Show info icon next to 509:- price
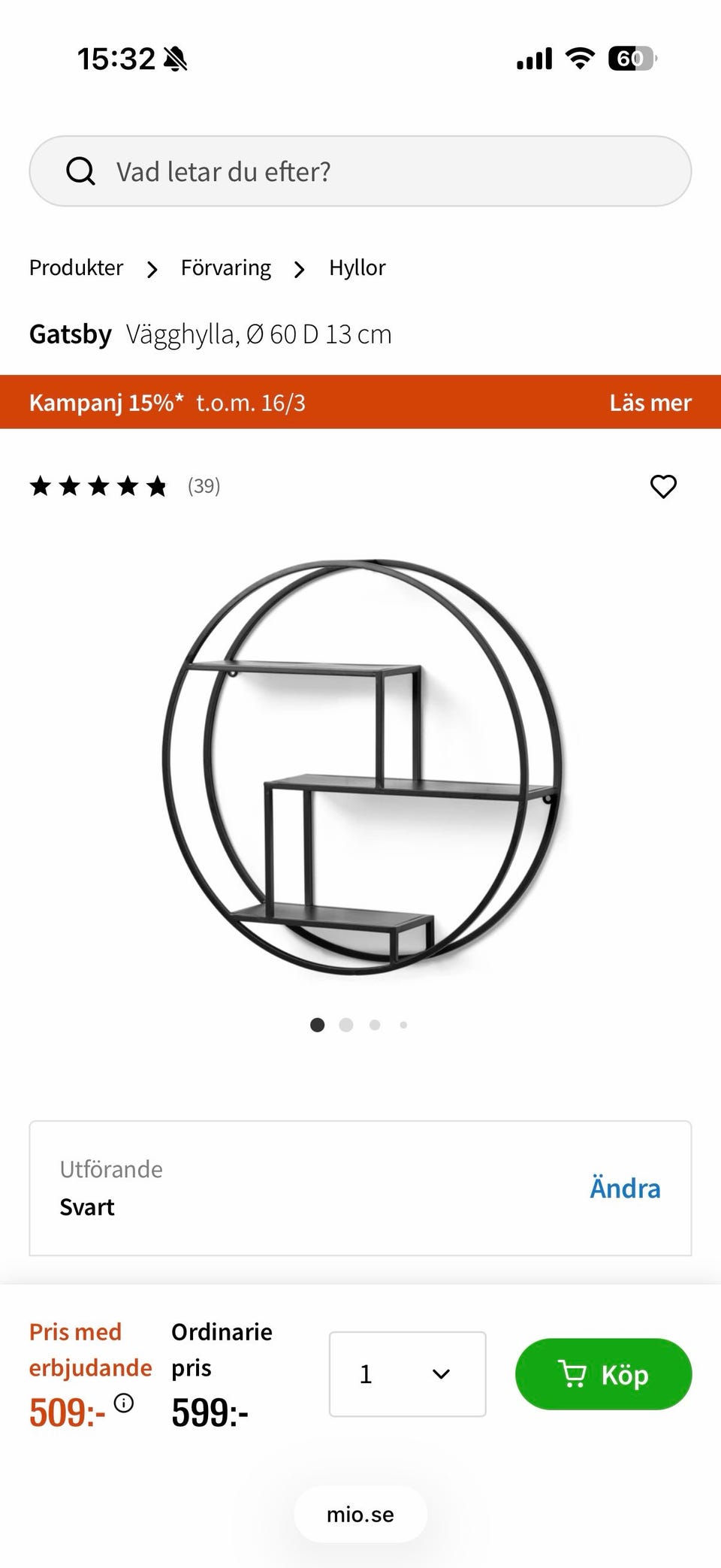Image resolution: width=721 pixels, height=1568 pixels. pyautogui.click(x=124, y=1403)
